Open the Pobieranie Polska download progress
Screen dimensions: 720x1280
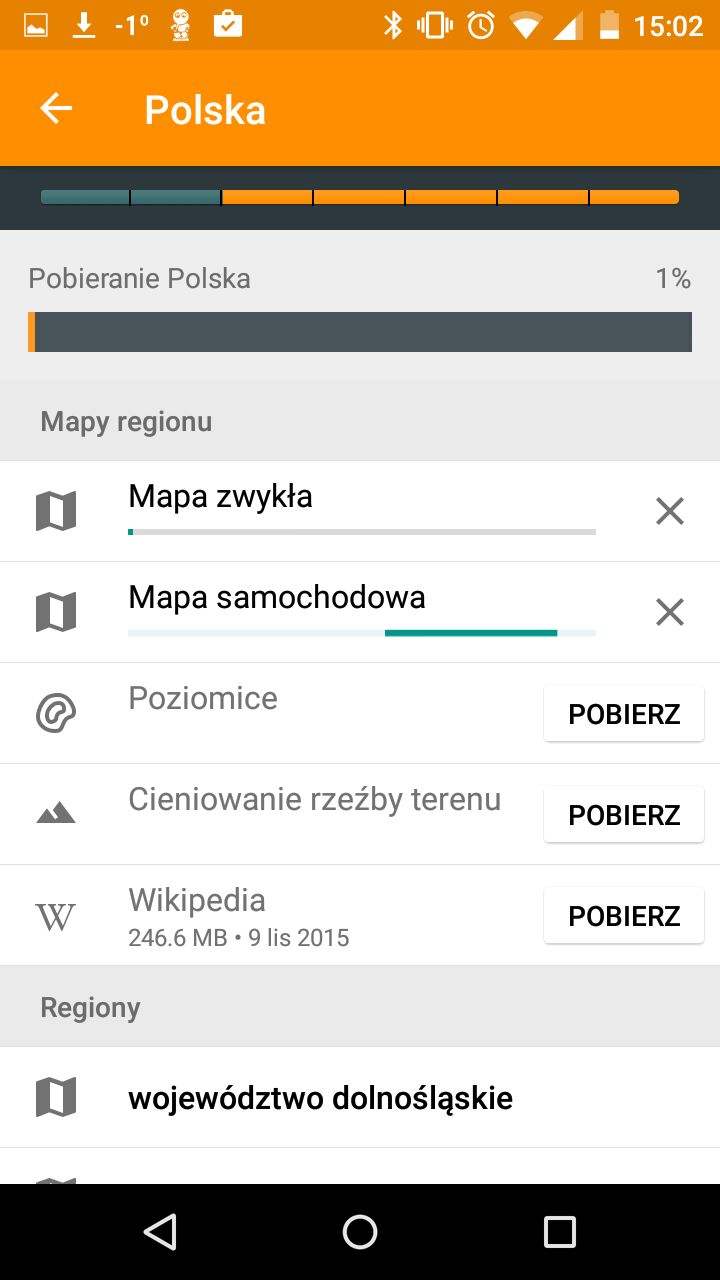pos(360,306)
